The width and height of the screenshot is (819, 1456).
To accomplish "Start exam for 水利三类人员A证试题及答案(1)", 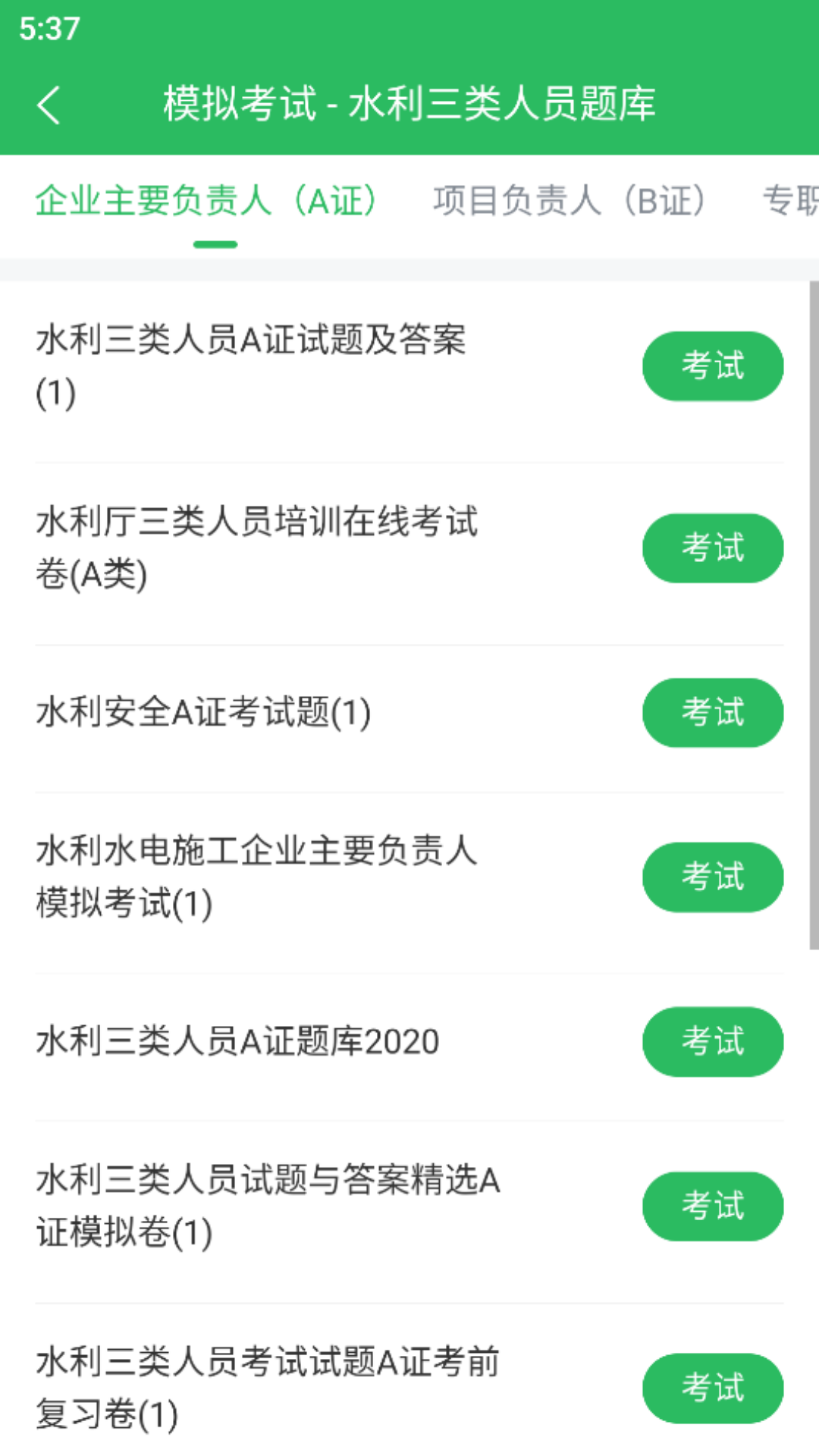I will click(x=713, y=365).
